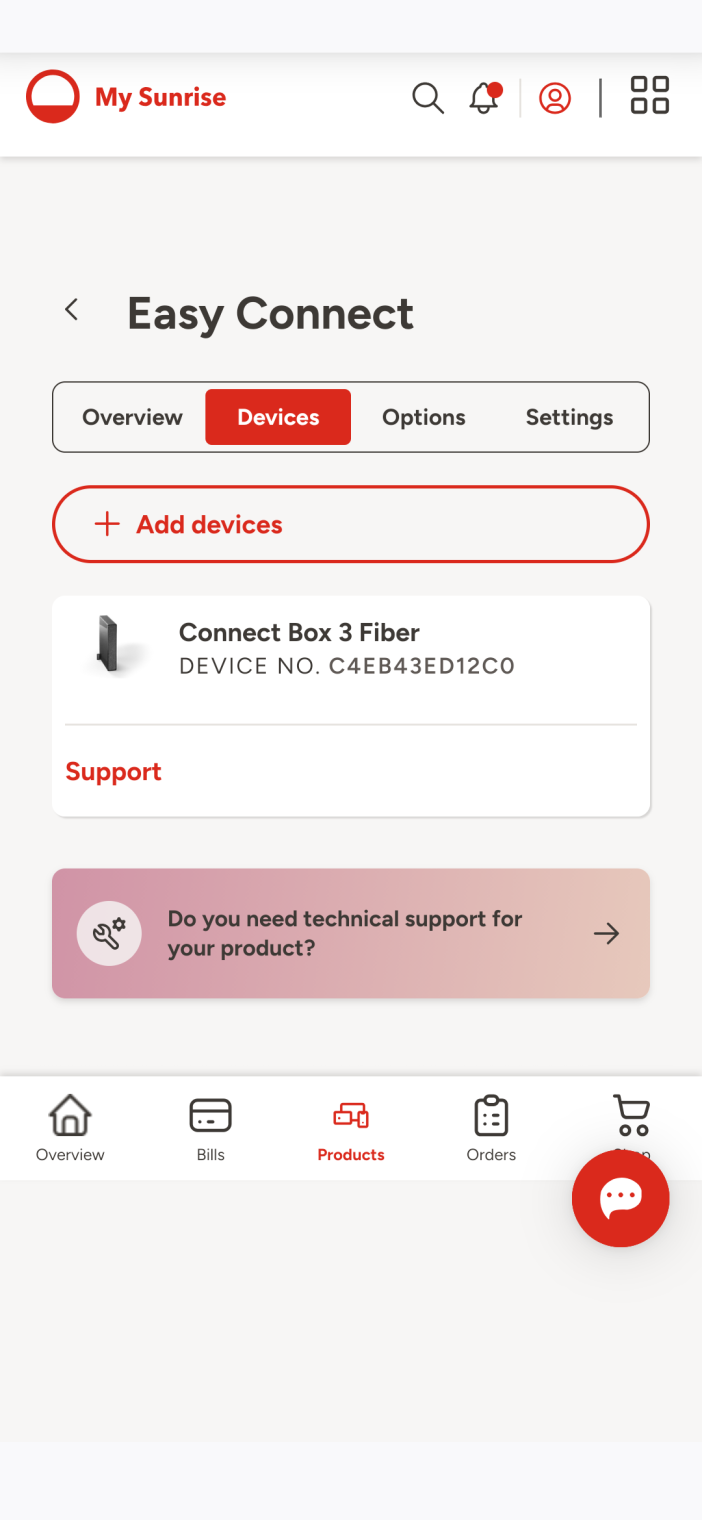Open the technical support banner

click(x=350, y=933)
